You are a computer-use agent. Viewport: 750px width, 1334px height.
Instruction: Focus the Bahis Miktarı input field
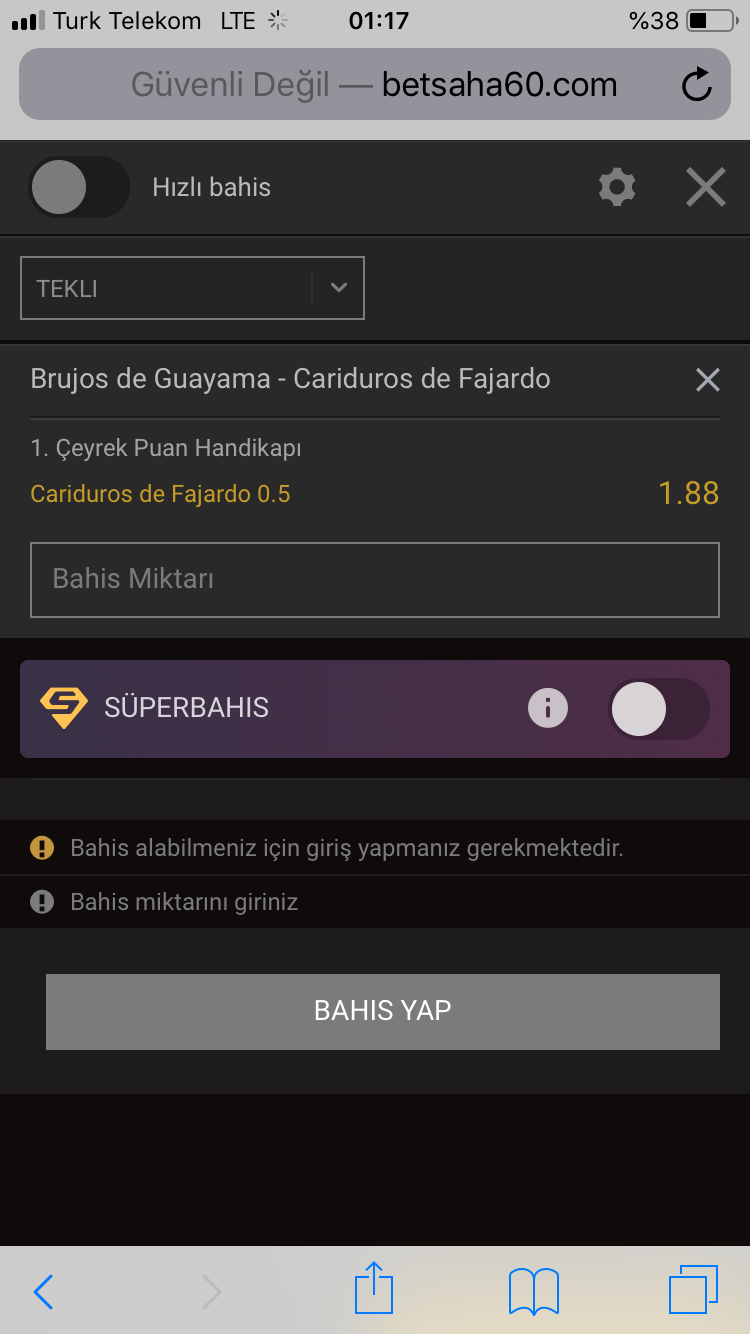(375, 580)
